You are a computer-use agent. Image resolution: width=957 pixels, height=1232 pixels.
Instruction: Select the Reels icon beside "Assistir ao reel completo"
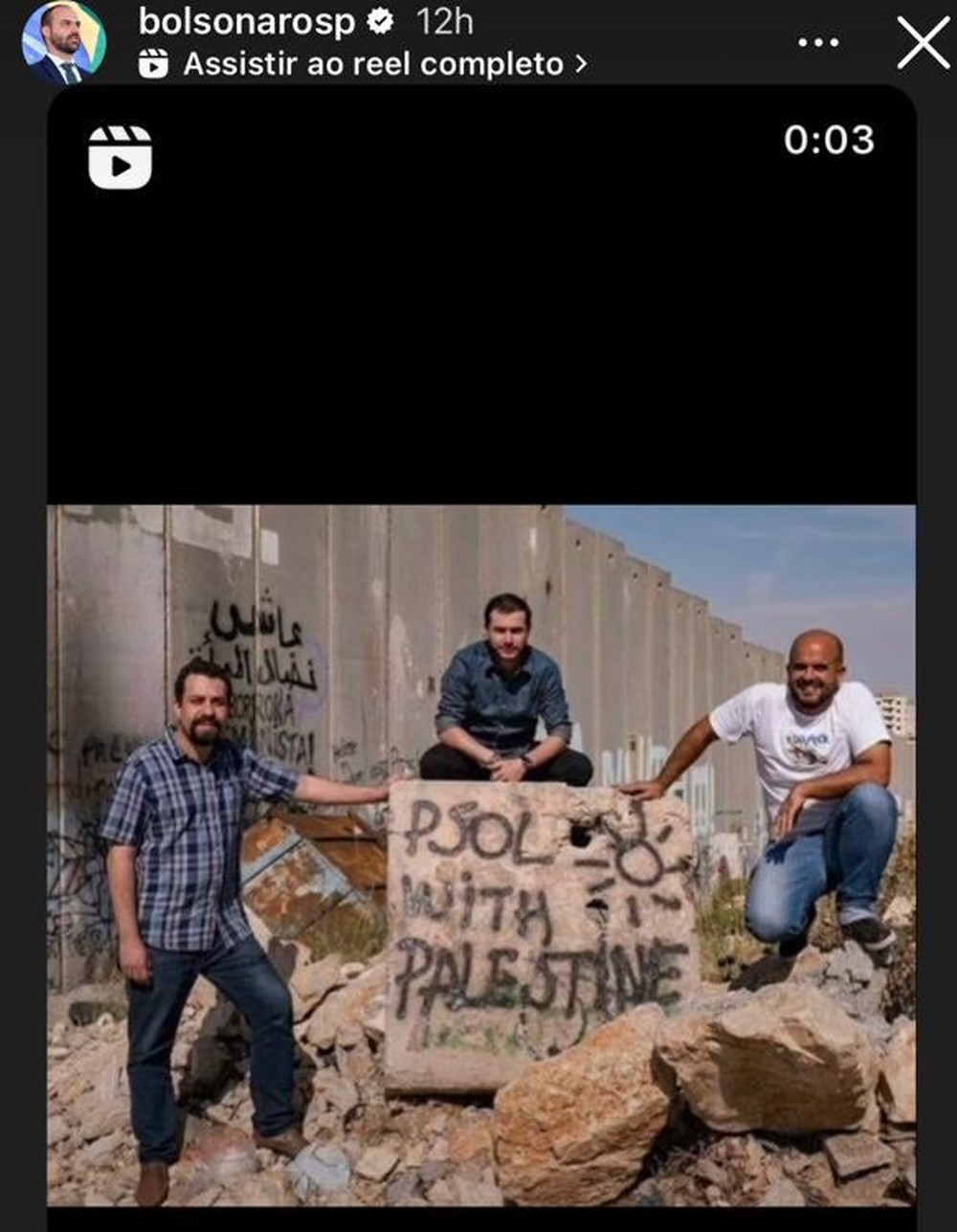155,62
